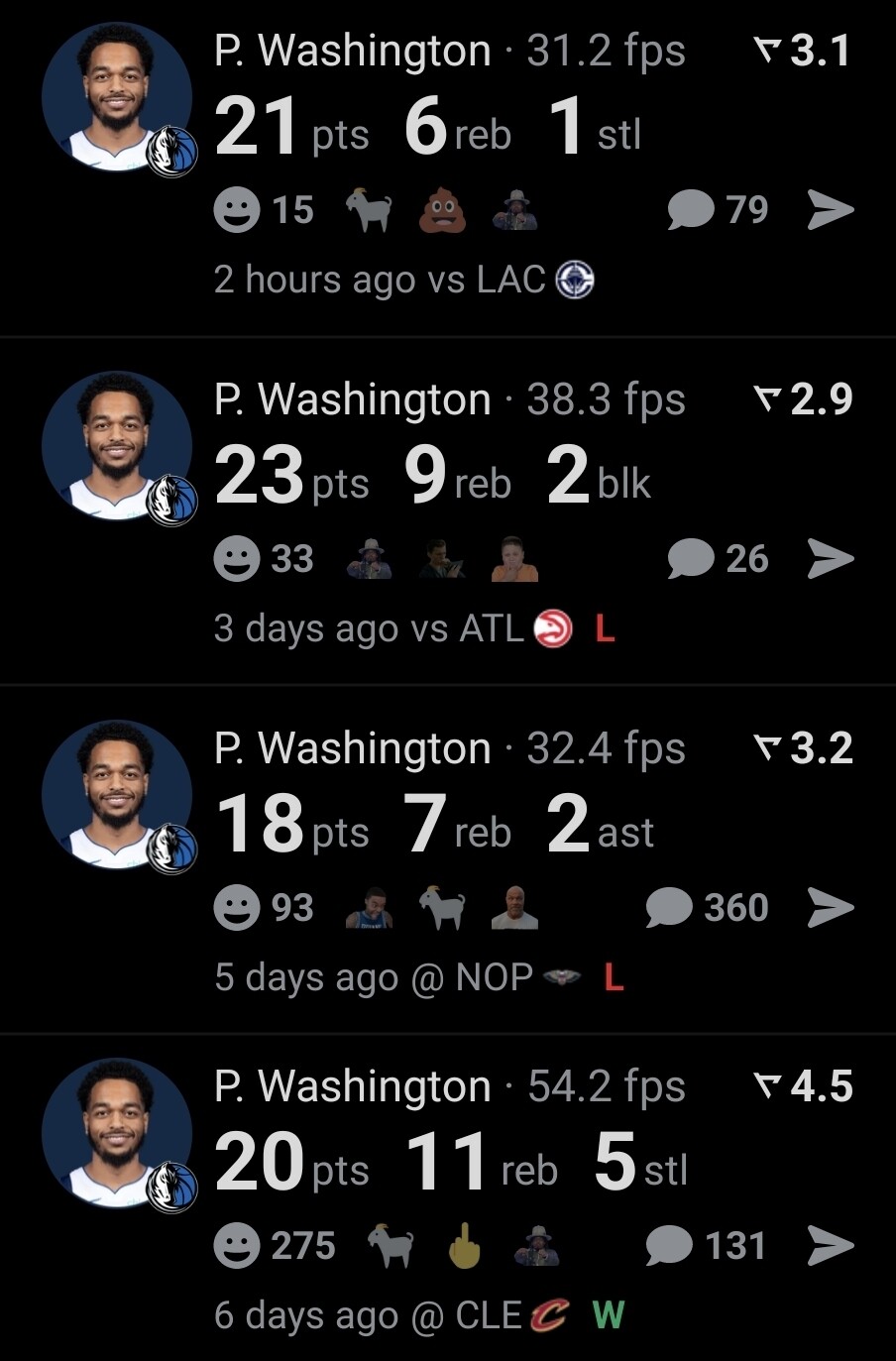Share the 18 pts game at NOP
Screen dimensions: 896x1361
click(x=831, y=908)
